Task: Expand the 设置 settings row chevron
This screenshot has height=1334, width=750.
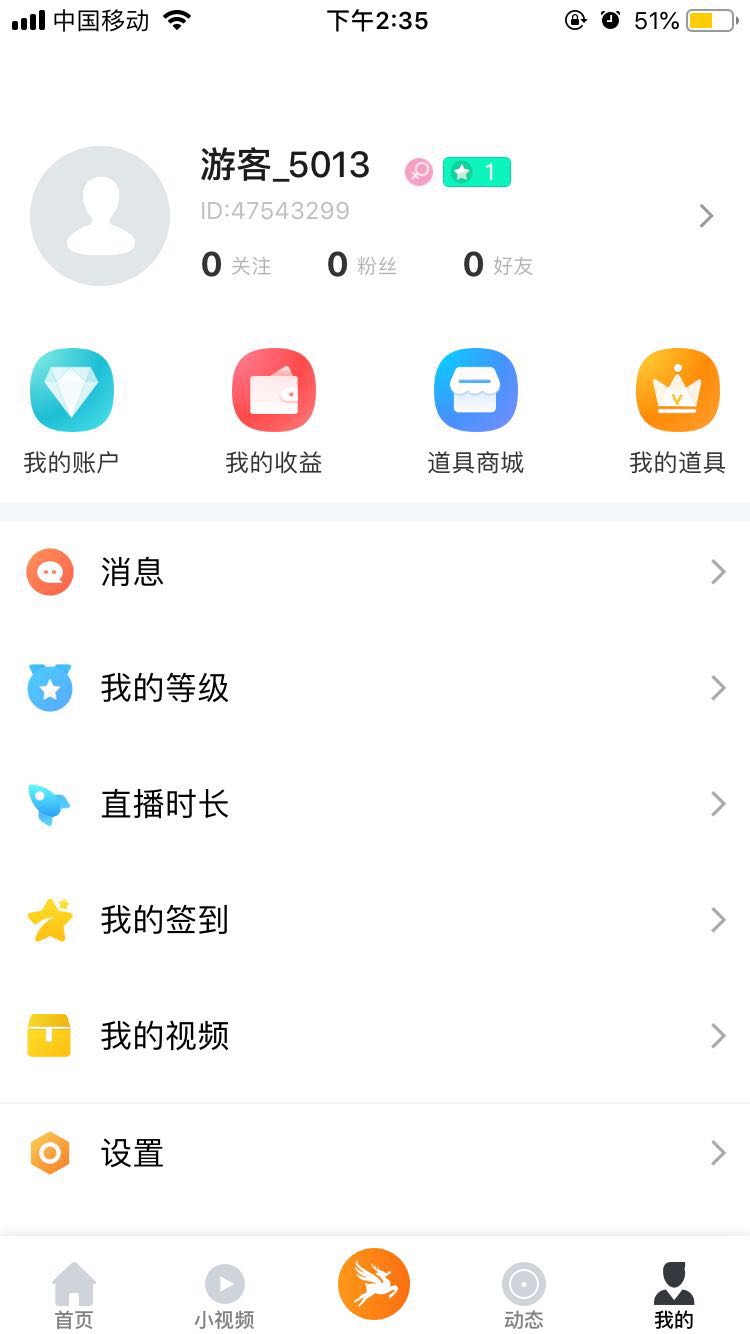Action: point(718,1152)
